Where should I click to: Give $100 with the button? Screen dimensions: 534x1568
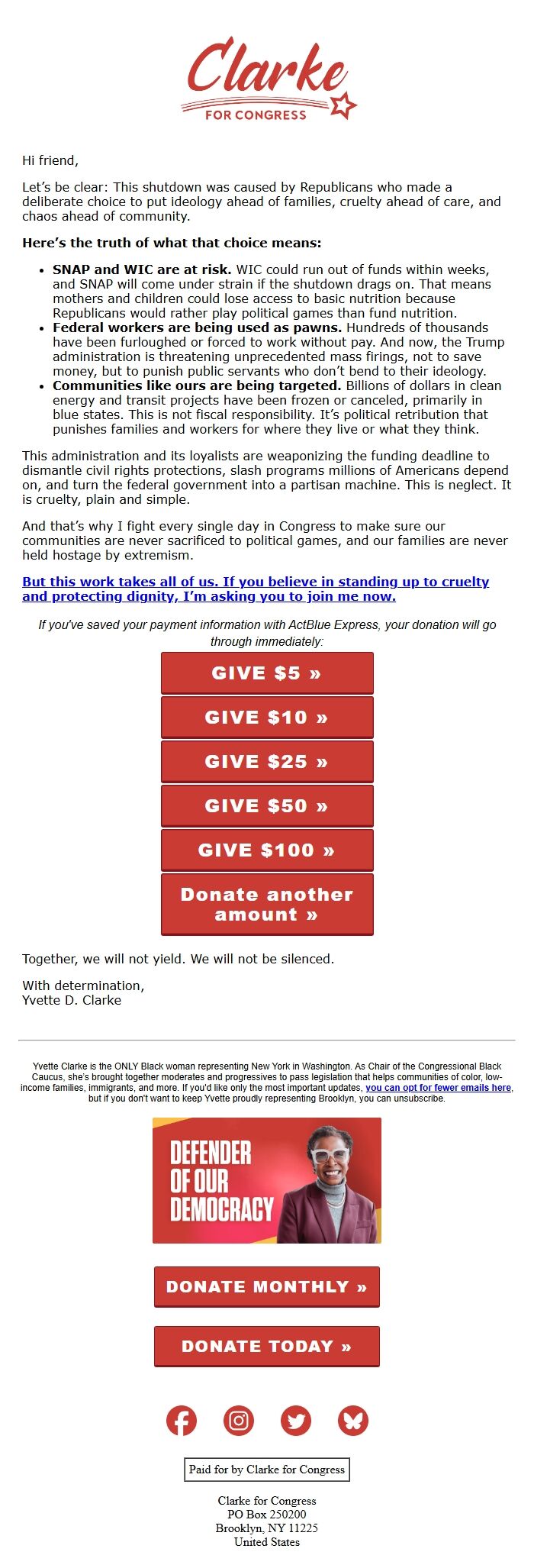267,850
